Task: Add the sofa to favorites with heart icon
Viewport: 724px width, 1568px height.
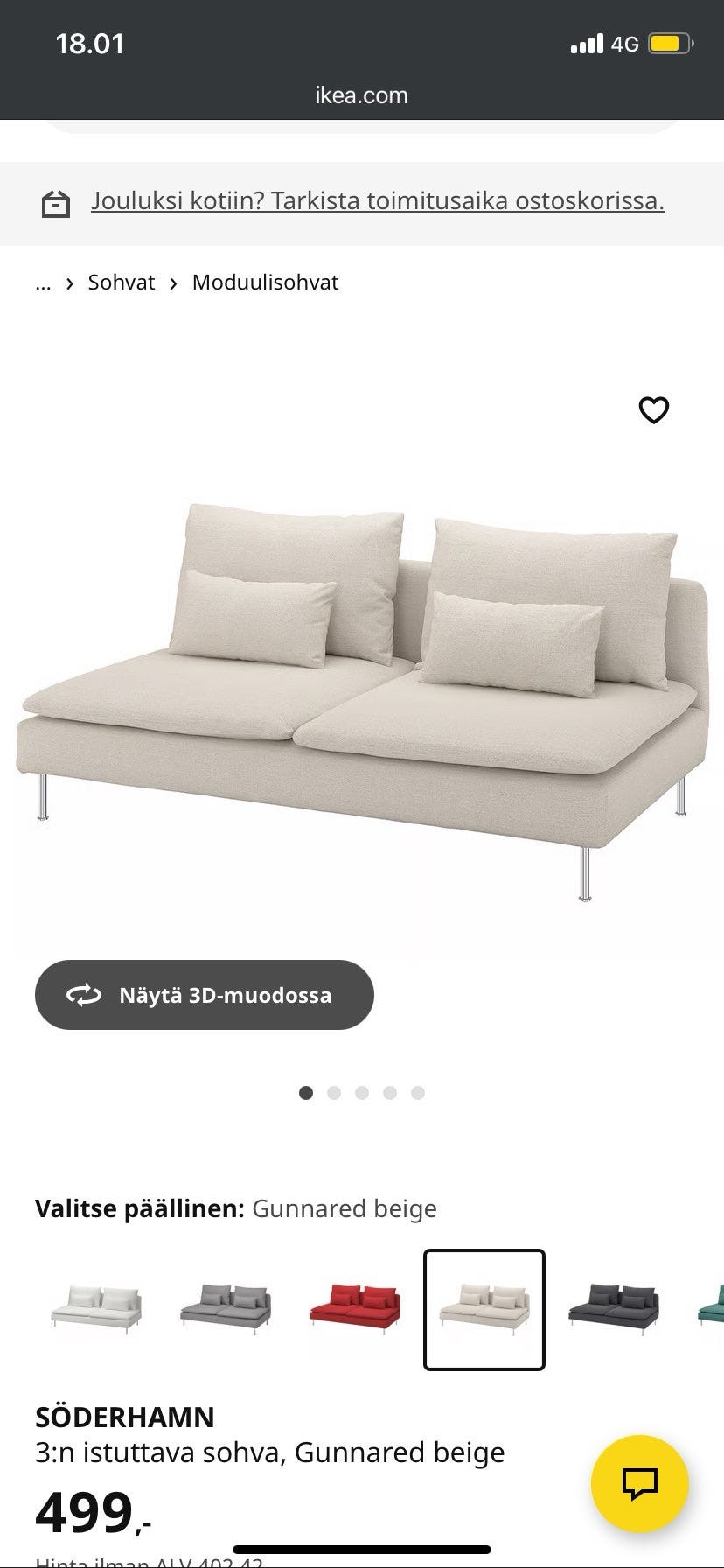Action: pyautogui.click(x=654, y=410)
